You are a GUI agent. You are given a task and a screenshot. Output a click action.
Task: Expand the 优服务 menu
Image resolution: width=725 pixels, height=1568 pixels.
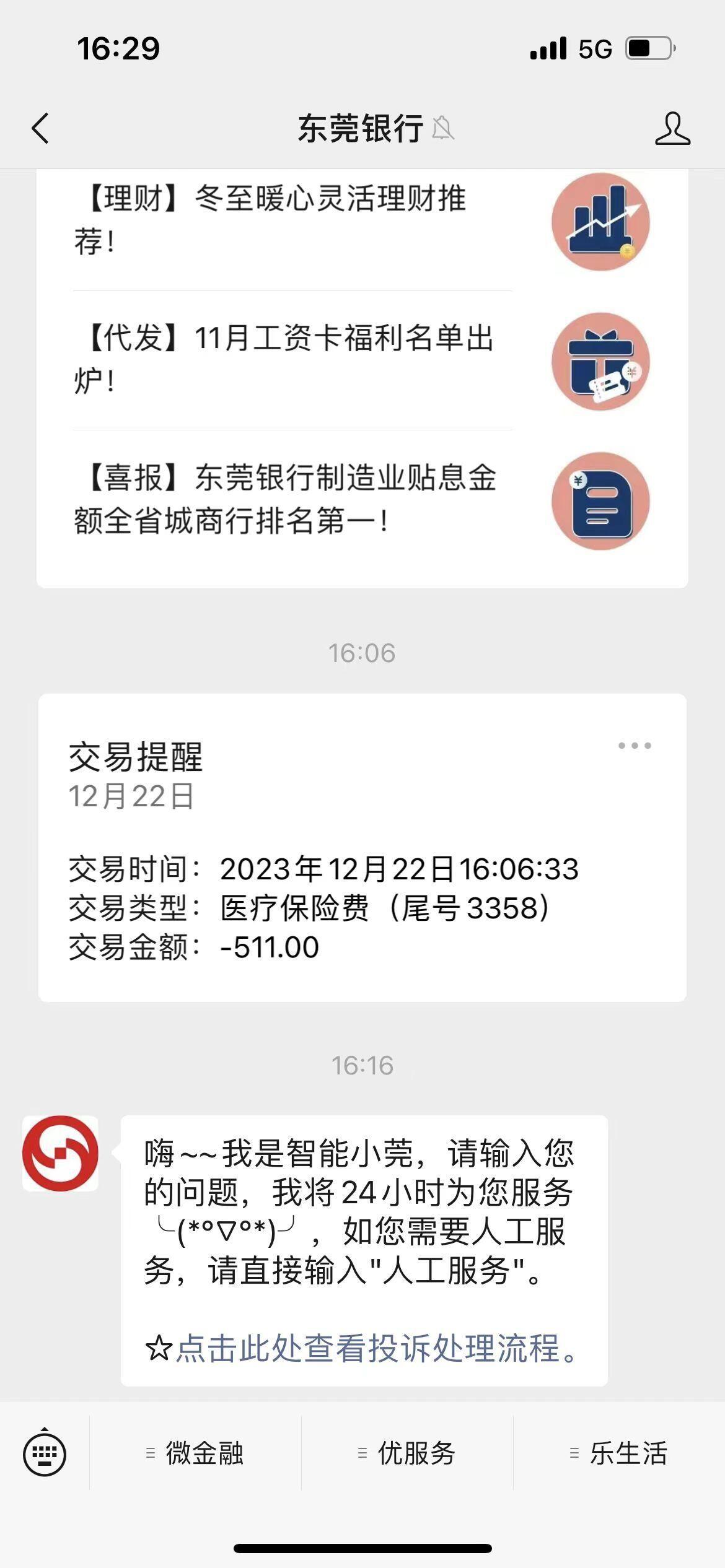point(407,1453)
